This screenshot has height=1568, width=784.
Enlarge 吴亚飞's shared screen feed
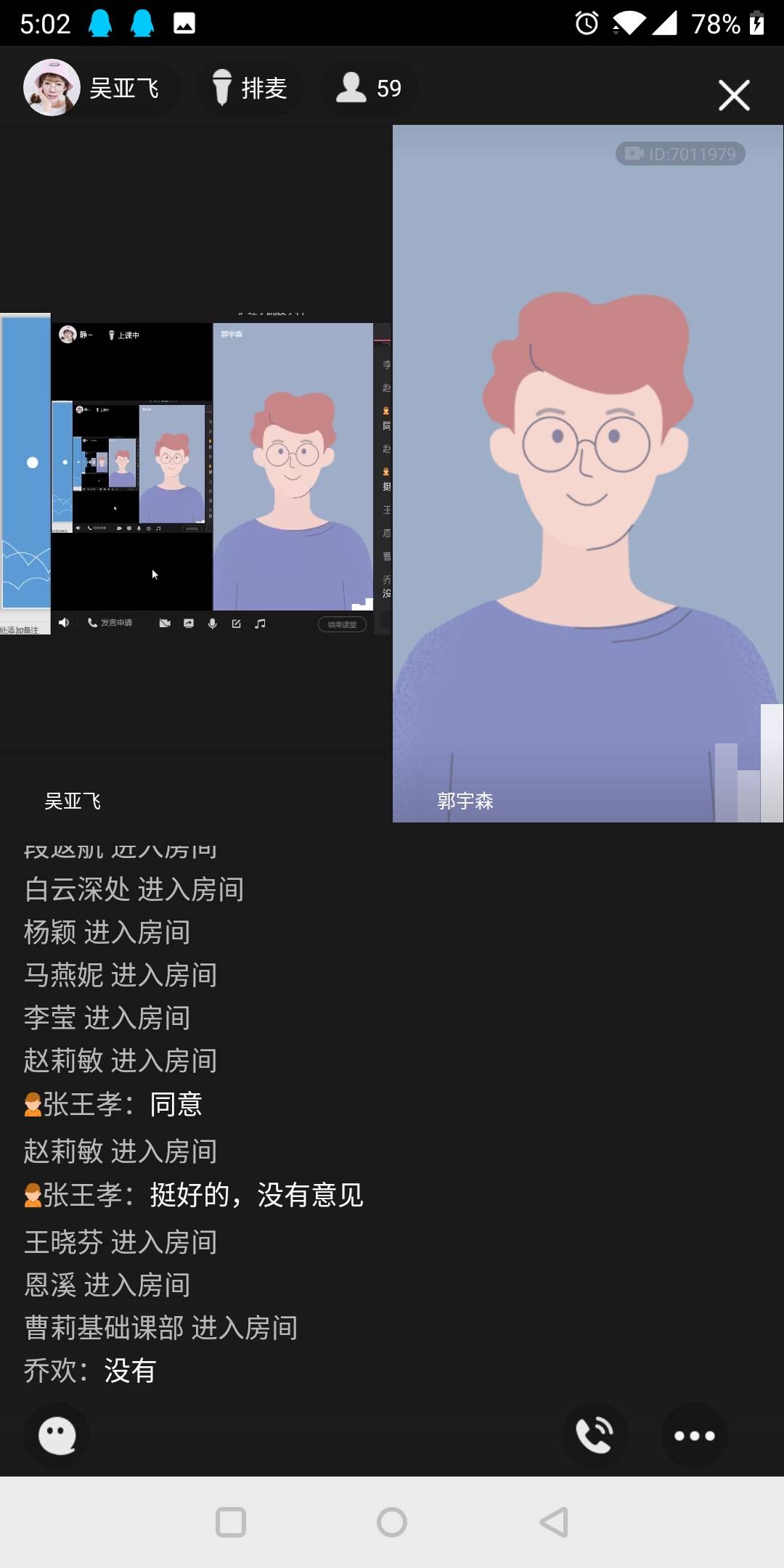[196, 473]
